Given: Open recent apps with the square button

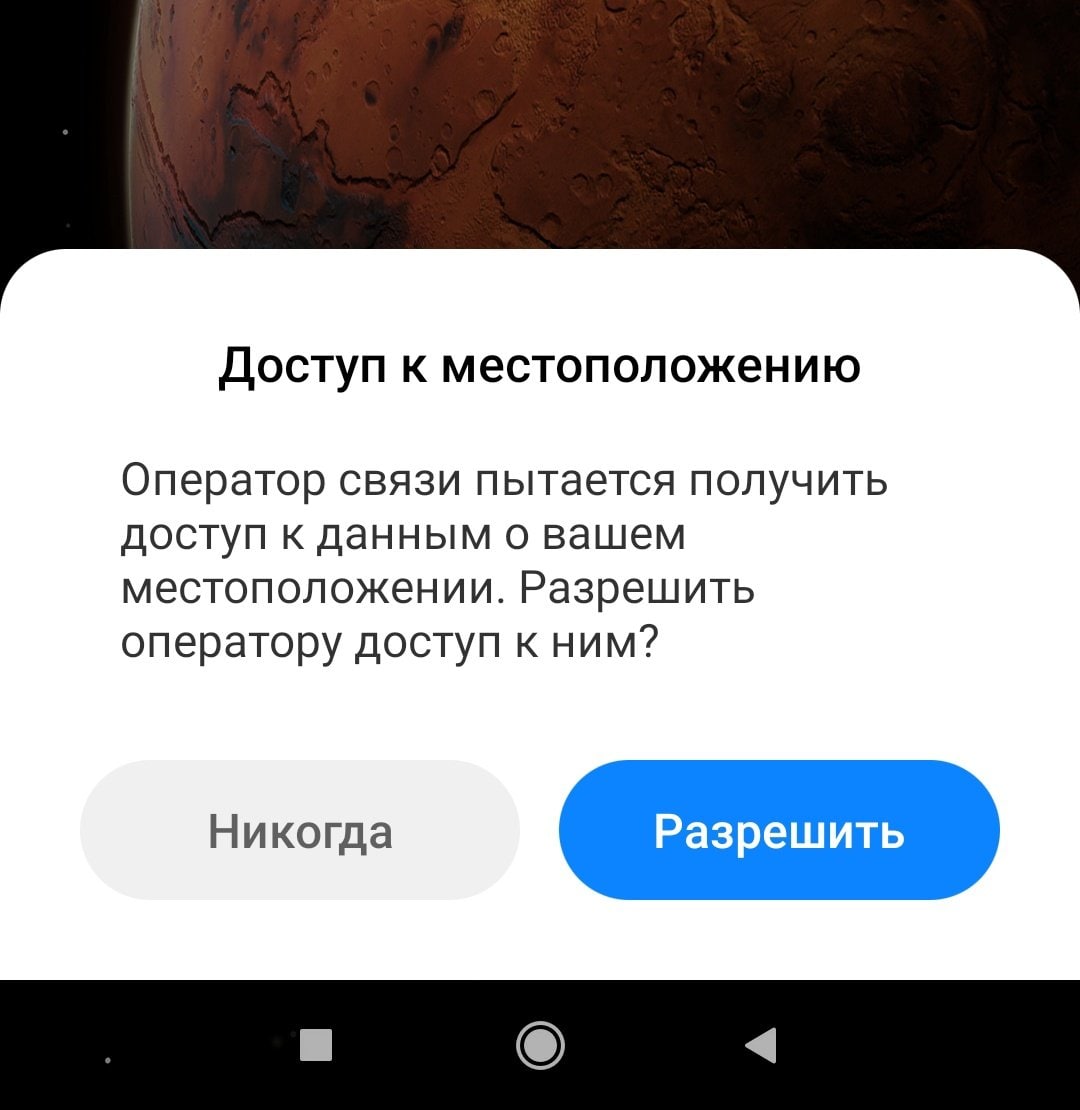Looking at the screenshot, I should 316,1045.
